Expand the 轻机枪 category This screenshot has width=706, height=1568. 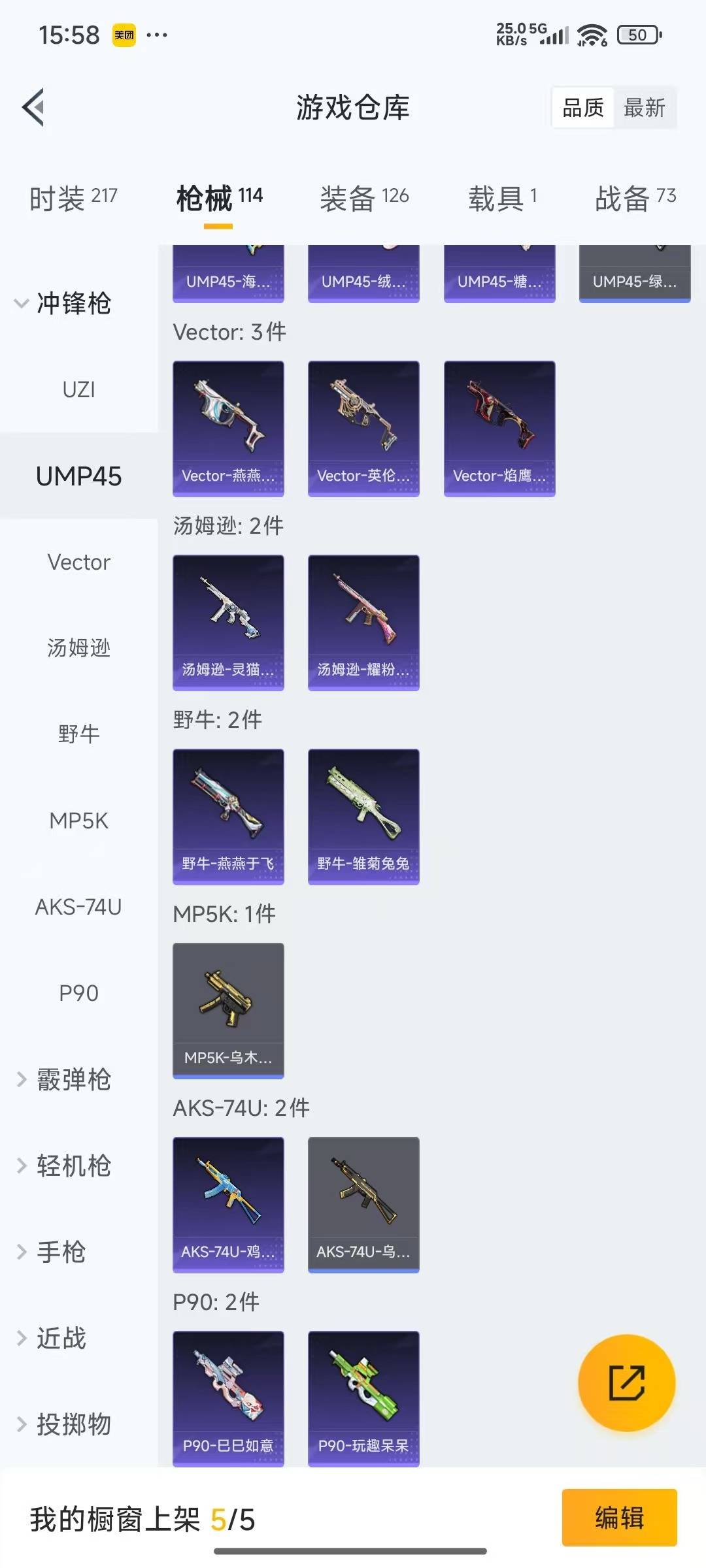[65, 1166]
